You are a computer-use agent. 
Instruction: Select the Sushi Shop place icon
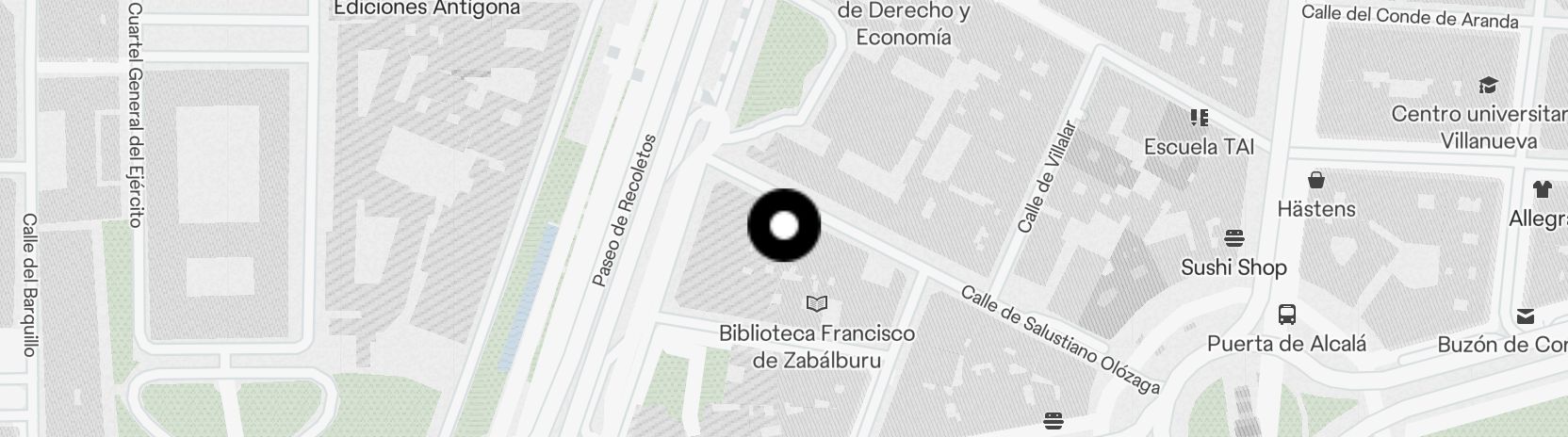point(1234,237)
